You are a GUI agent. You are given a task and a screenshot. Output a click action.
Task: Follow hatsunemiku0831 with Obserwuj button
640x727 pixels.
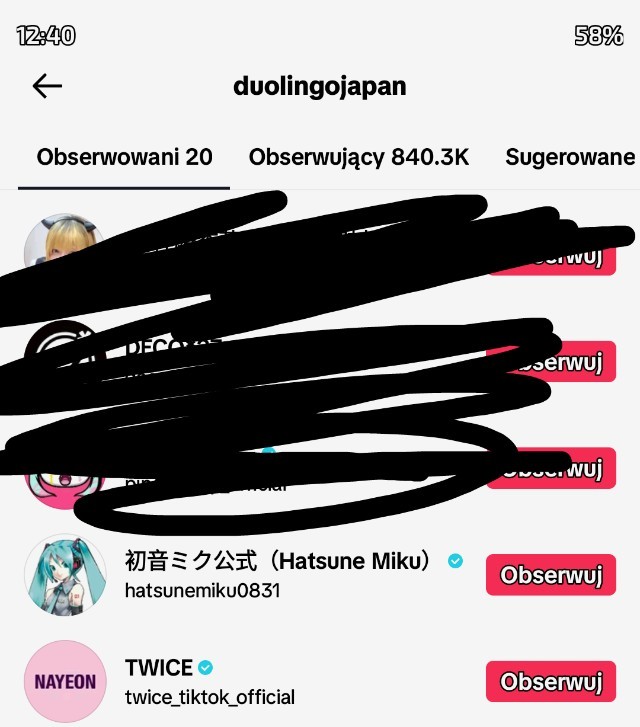click(x=550, y=575)
